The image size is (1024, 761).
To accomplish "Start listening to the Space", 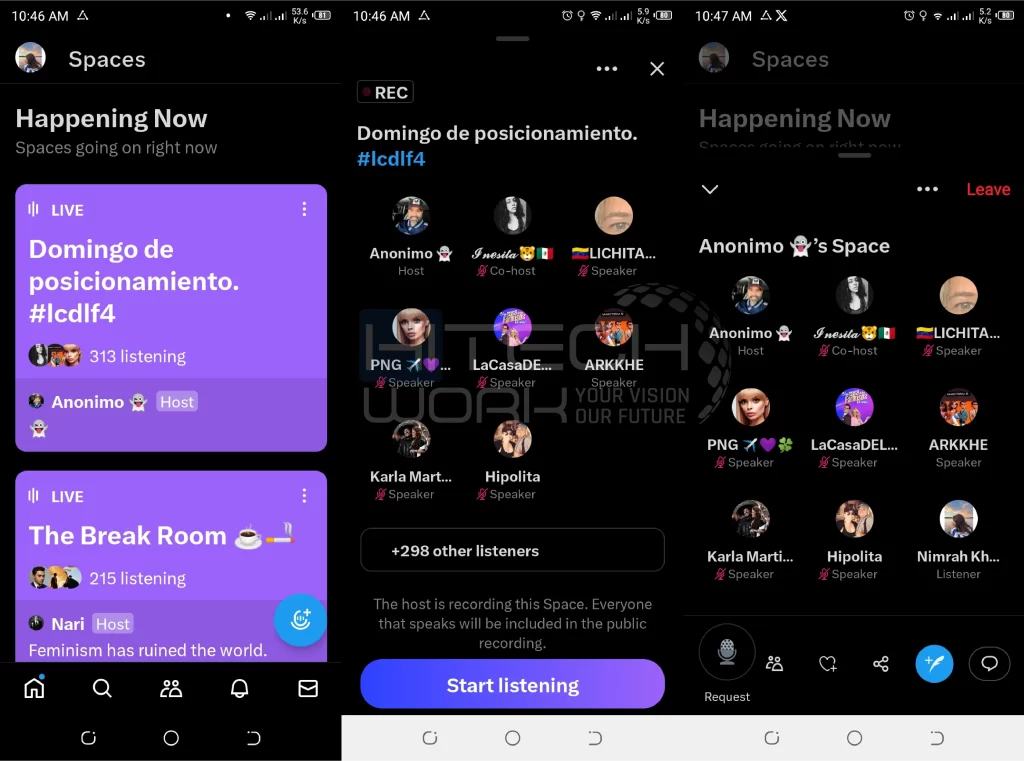I will (512, 685).
